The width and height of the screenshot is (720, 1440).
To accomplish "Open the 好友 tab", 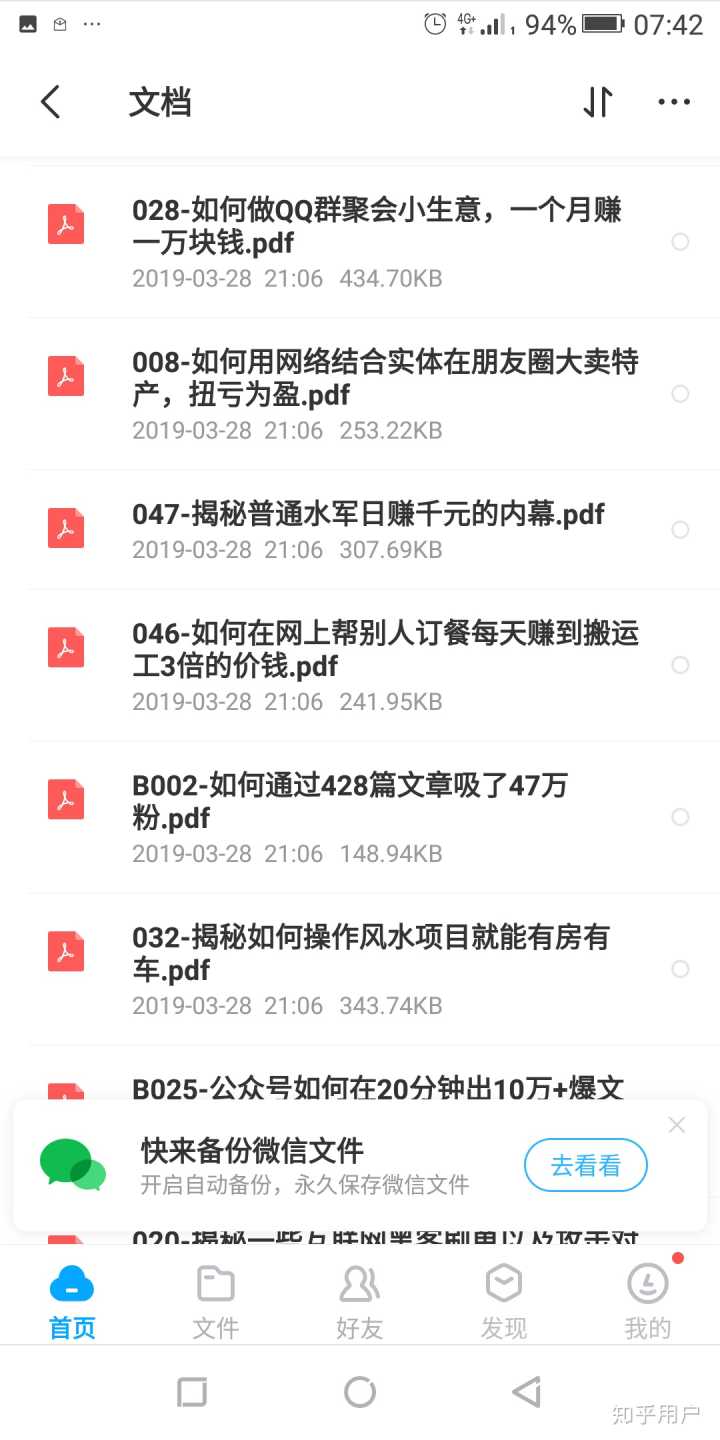I will click(360, 1300).
